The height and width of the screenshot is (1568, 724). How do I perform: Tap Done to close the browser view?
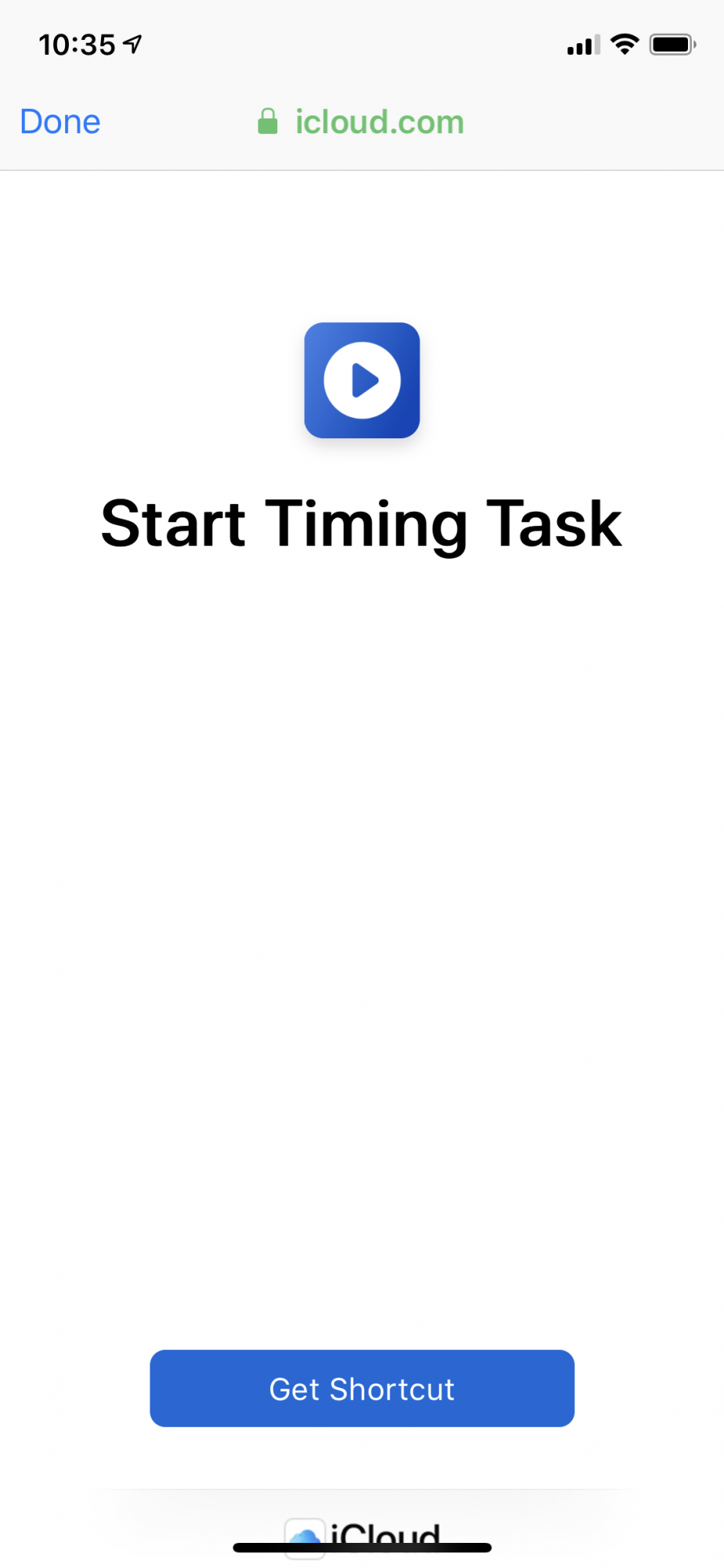pos(60,122)
